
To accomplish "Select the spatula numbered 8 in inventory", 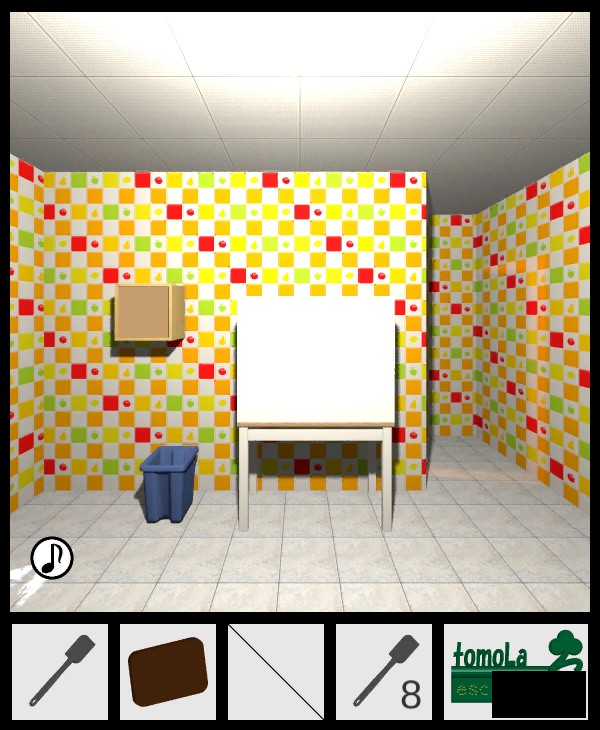I will coord(384,671).
